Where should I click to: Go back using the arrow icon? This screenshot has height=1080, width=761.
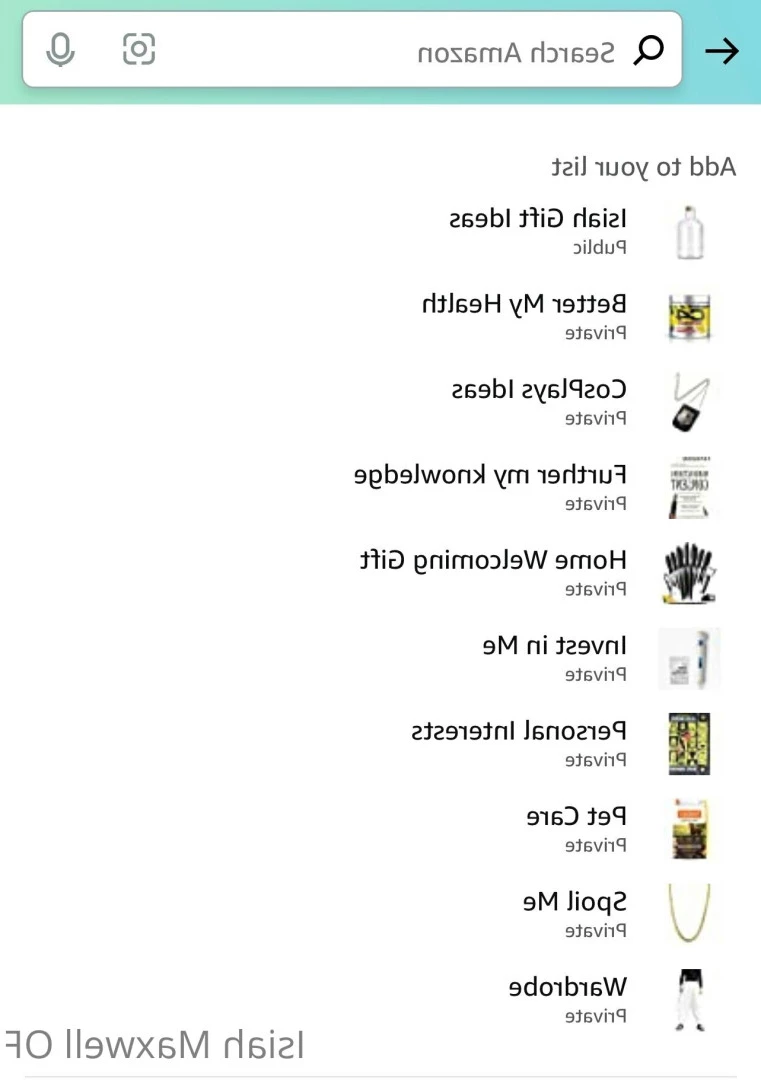[722, 51]
